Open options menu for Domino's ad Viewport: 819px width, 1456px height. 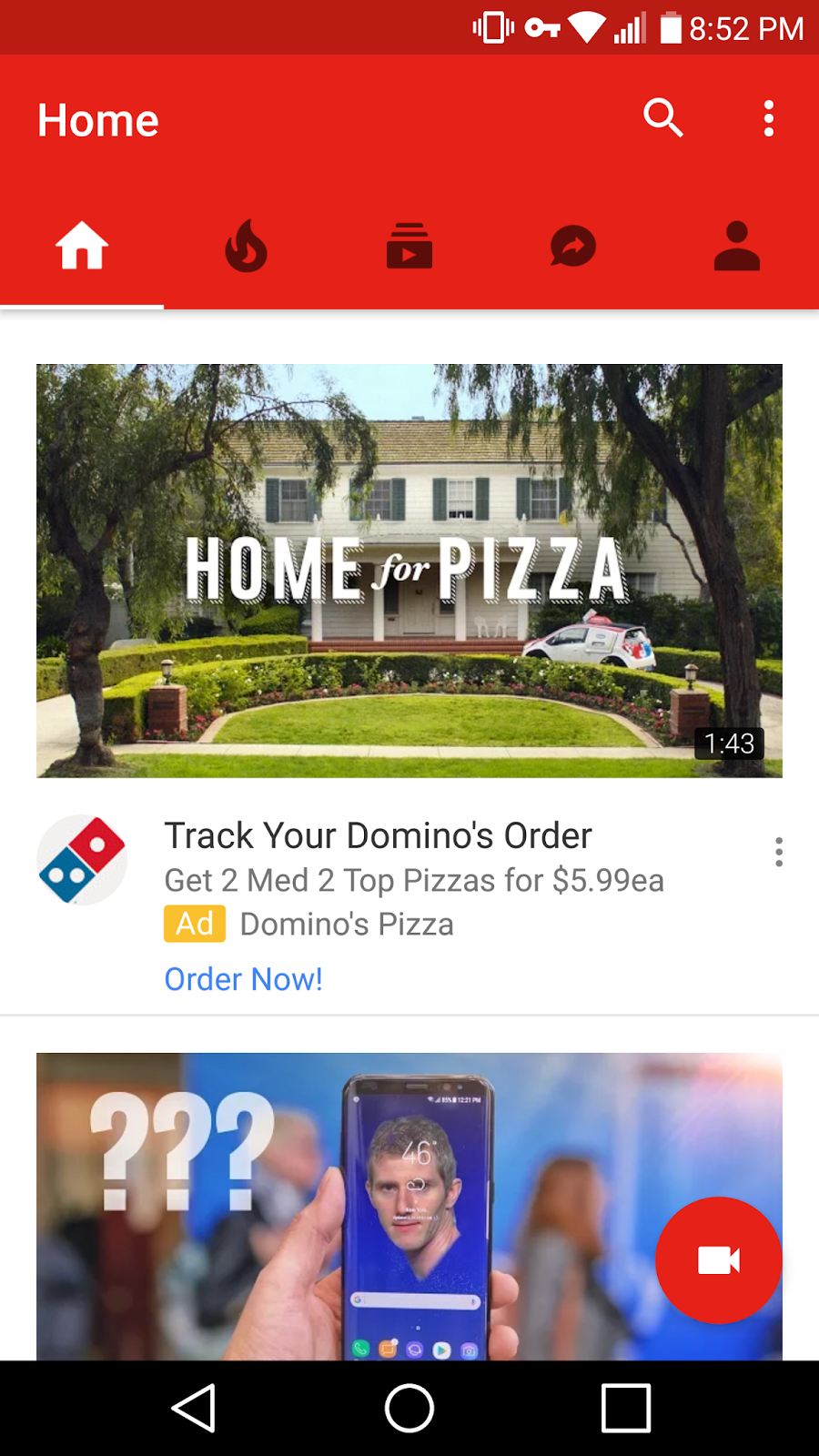coord(778,852)
